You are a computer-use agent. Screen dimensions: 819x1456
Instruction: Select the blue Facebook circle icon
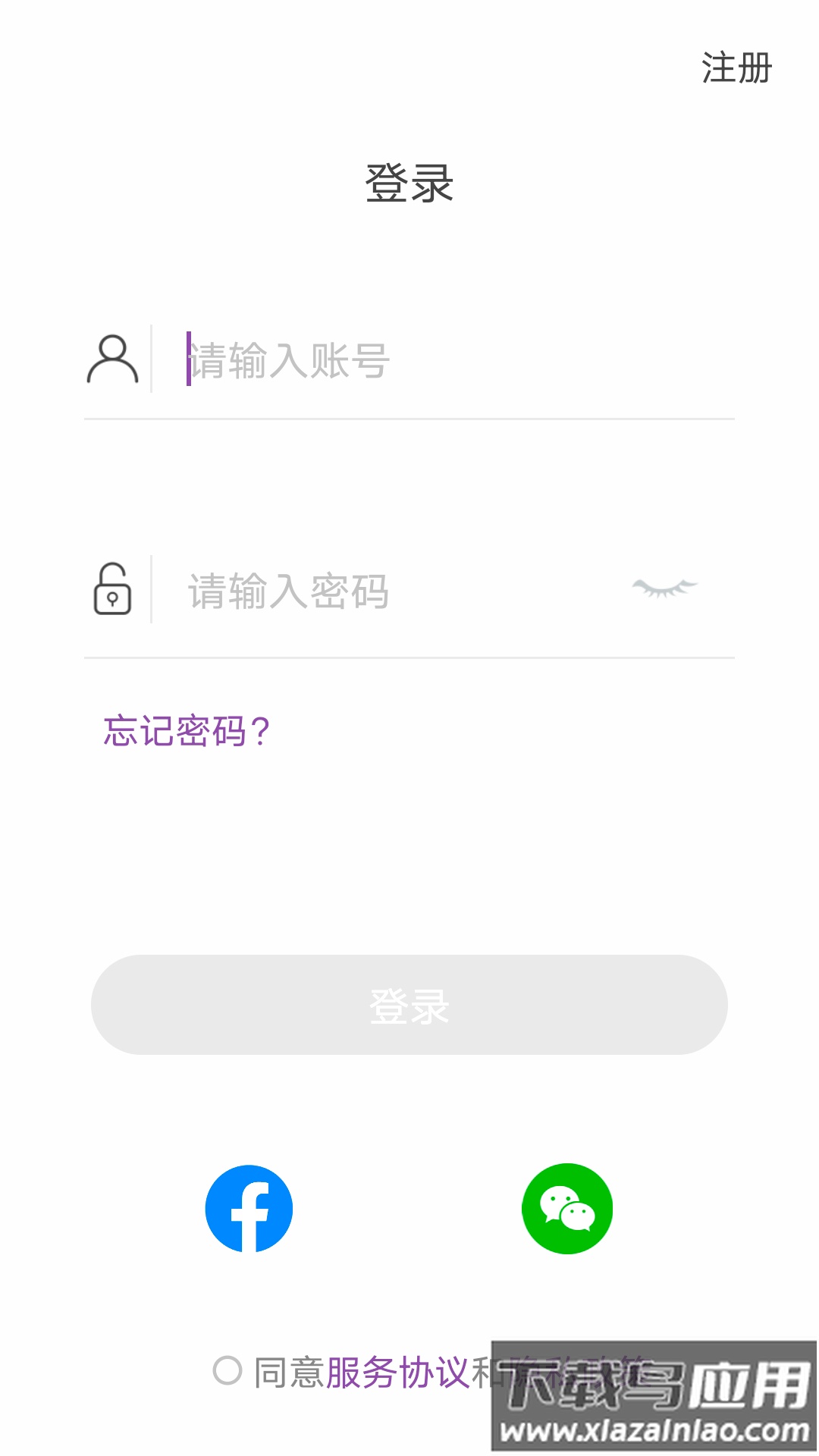(x=250, y=1207)
